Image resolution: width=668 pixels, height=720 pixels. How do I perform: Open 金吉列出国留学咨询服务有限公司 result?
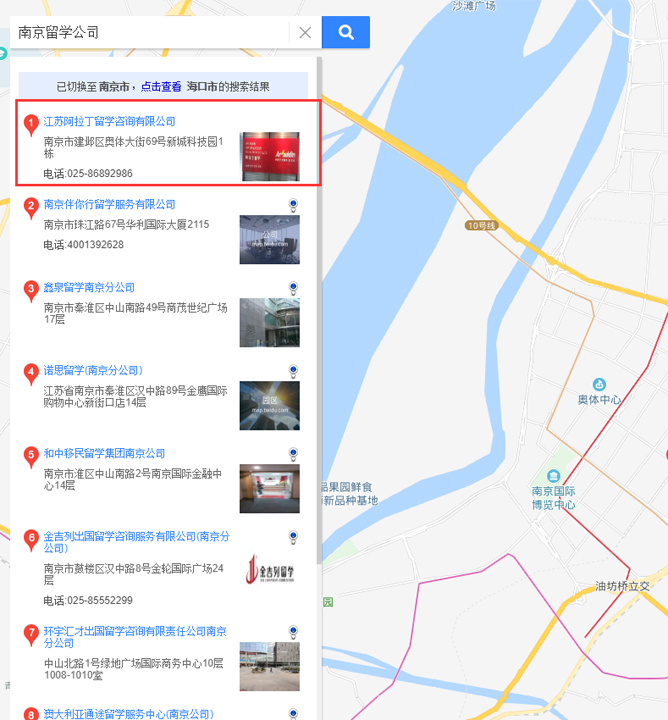[136, 537]
